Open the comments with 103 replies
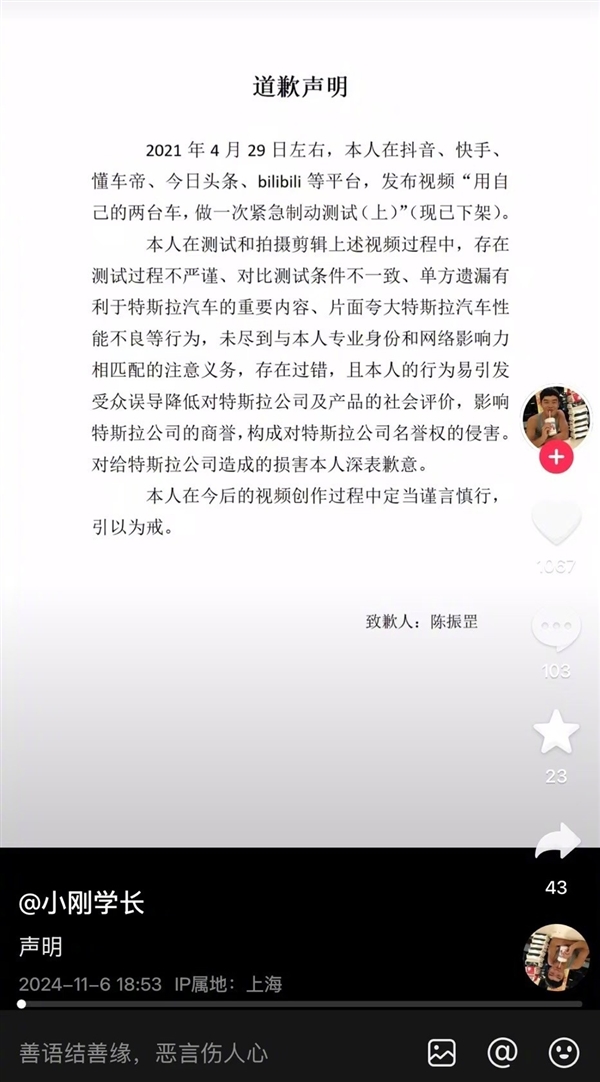Screen dimensions: 600x1082 tap(556, 630)
